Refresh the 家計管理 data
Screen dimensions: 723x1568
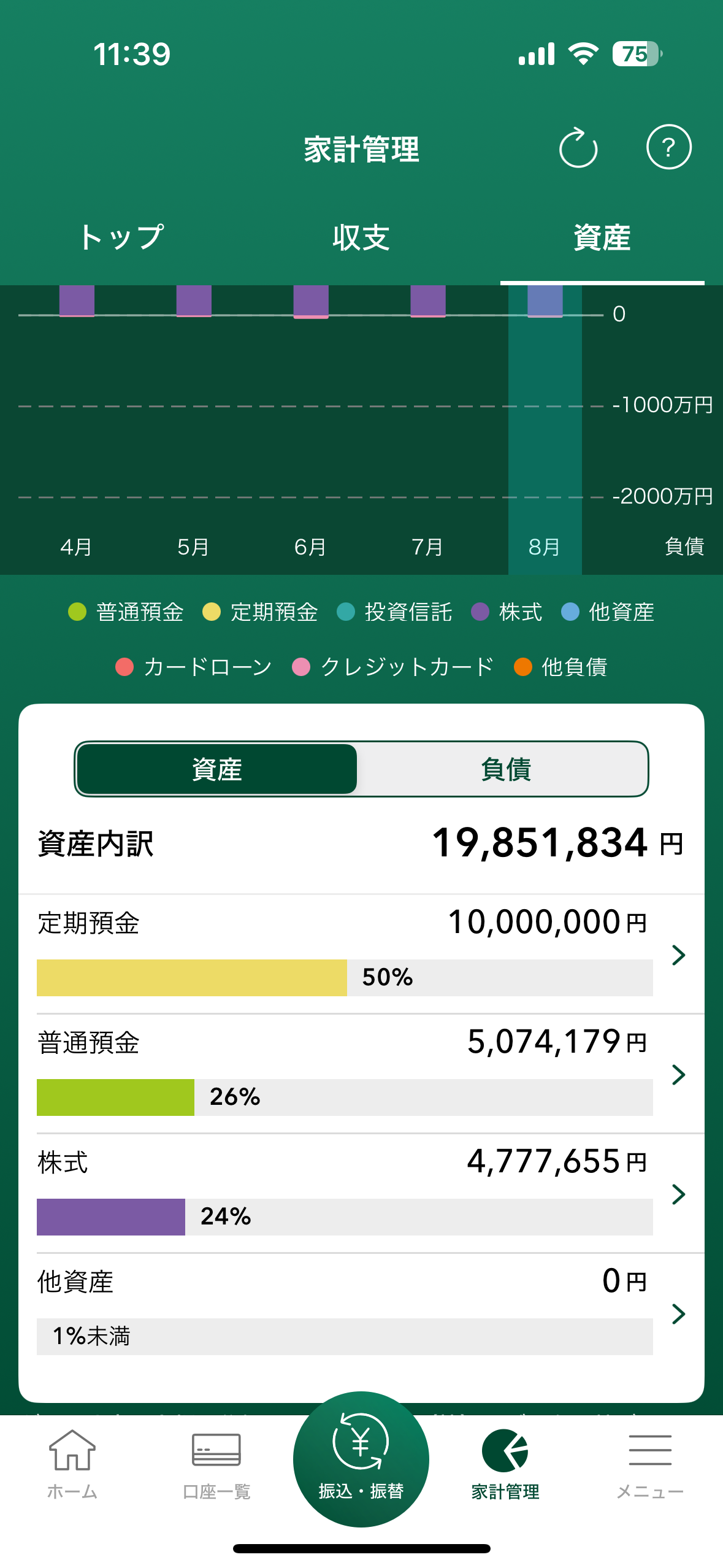578,148
